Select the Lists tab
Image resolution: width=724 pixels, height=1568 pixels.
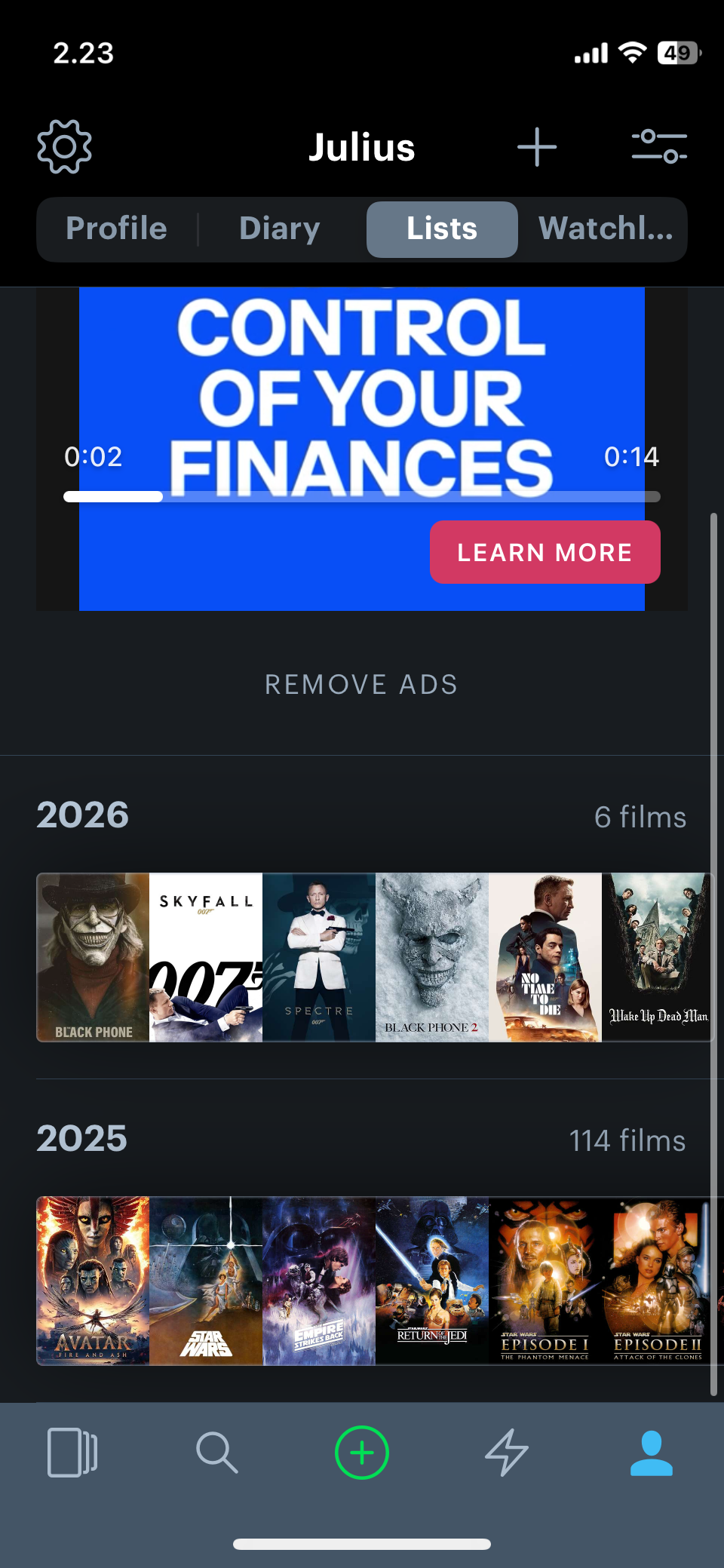click(442, 229)
